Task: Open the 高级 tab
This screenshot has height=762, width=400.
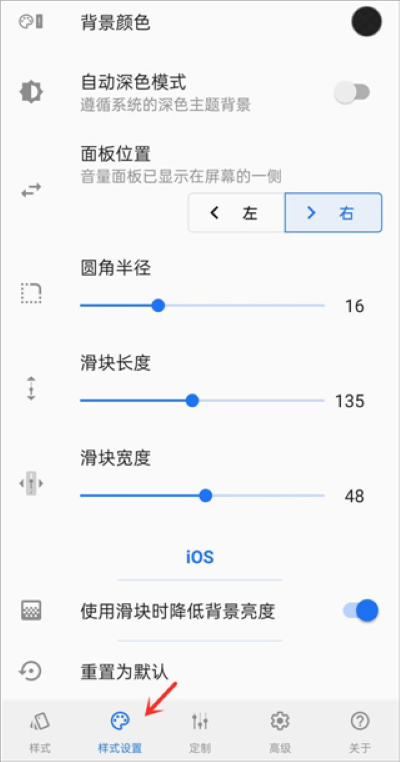Action: [x=279, y=732]
